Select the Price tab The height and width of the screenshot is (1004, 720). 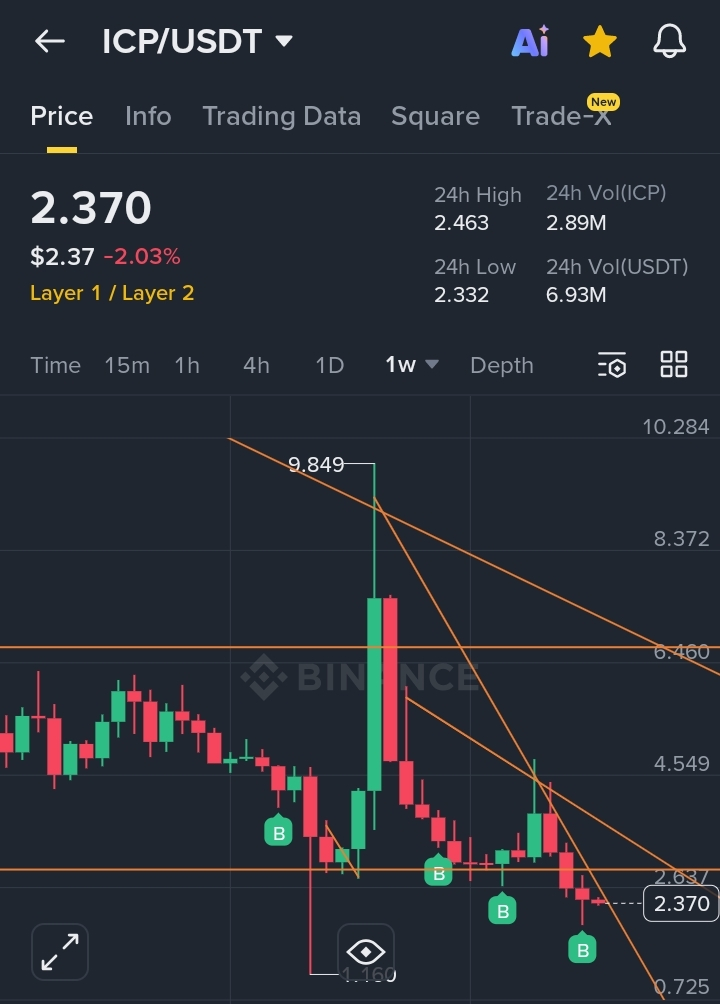(61, 116)
